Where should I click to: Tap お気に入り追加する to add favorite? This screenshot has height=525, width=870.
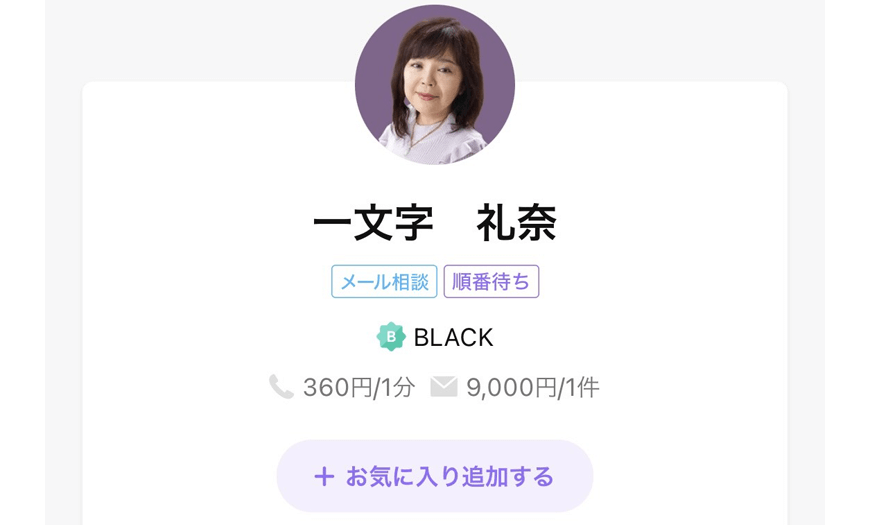click(434, 476)
